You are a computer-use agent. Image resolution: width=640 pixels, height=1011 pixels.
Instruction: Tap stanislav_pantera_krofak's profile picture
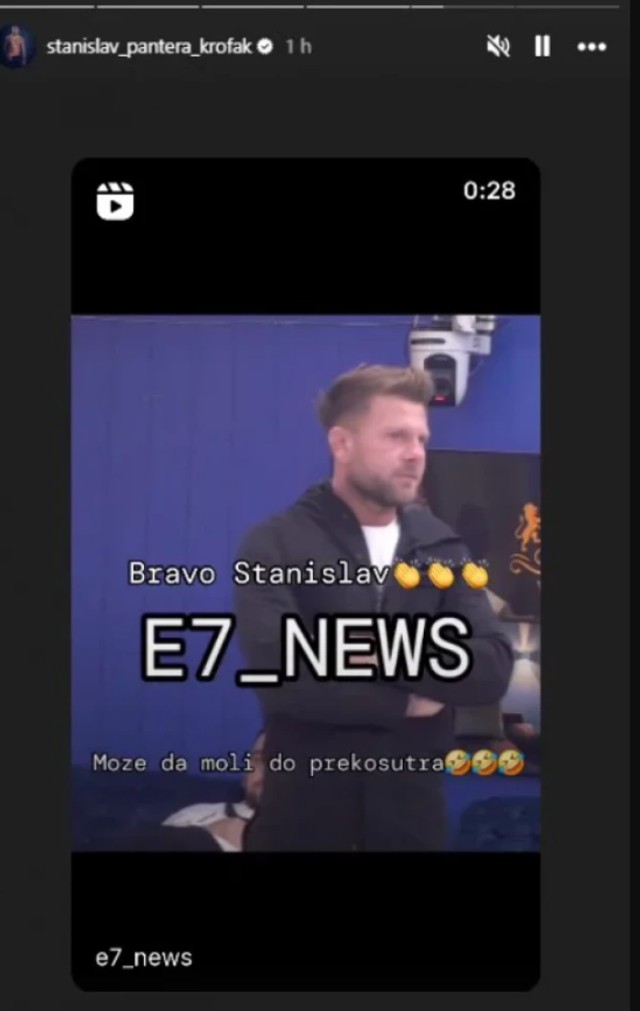click(16, 46)
